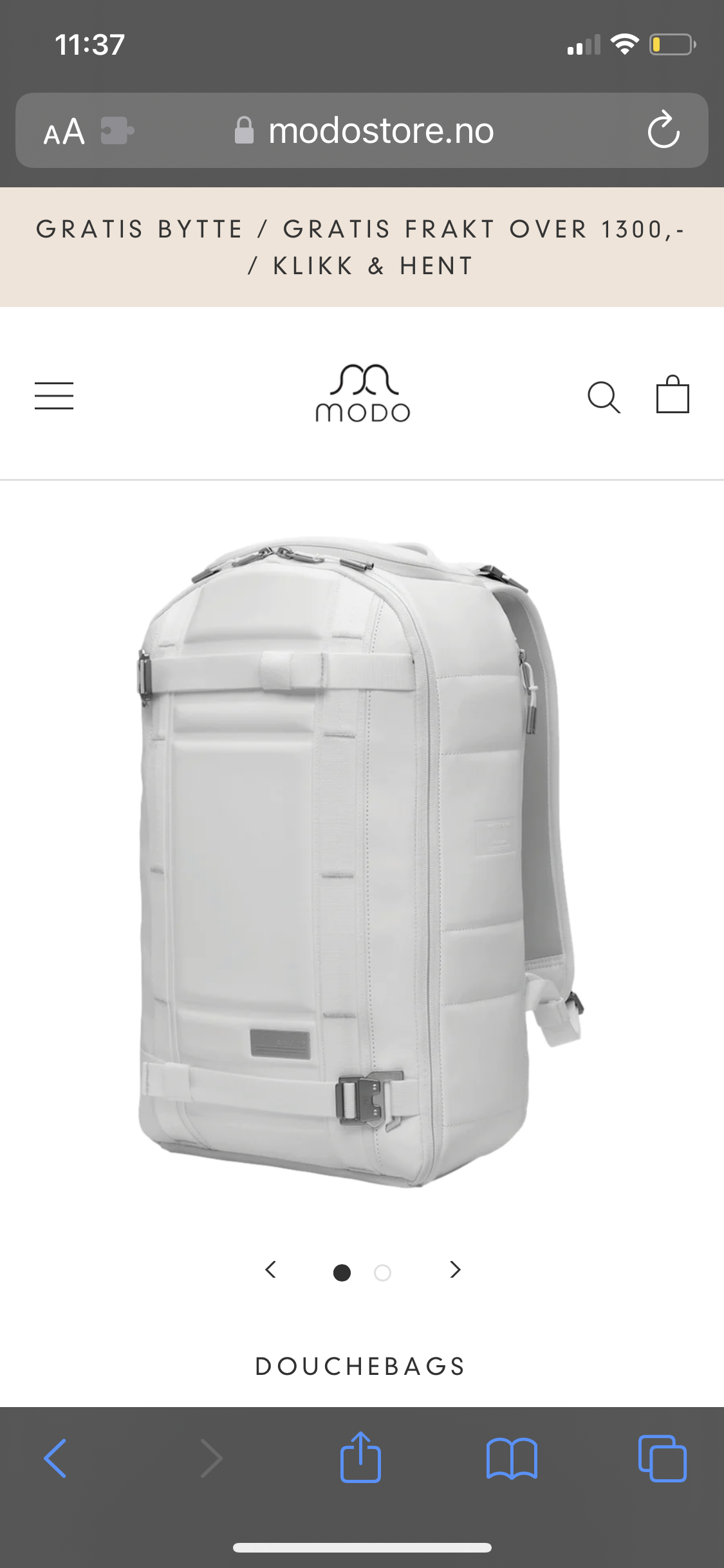Screen dimensions: 724x1568
Task: Select the second image dot
Action: click(382, 1273)
